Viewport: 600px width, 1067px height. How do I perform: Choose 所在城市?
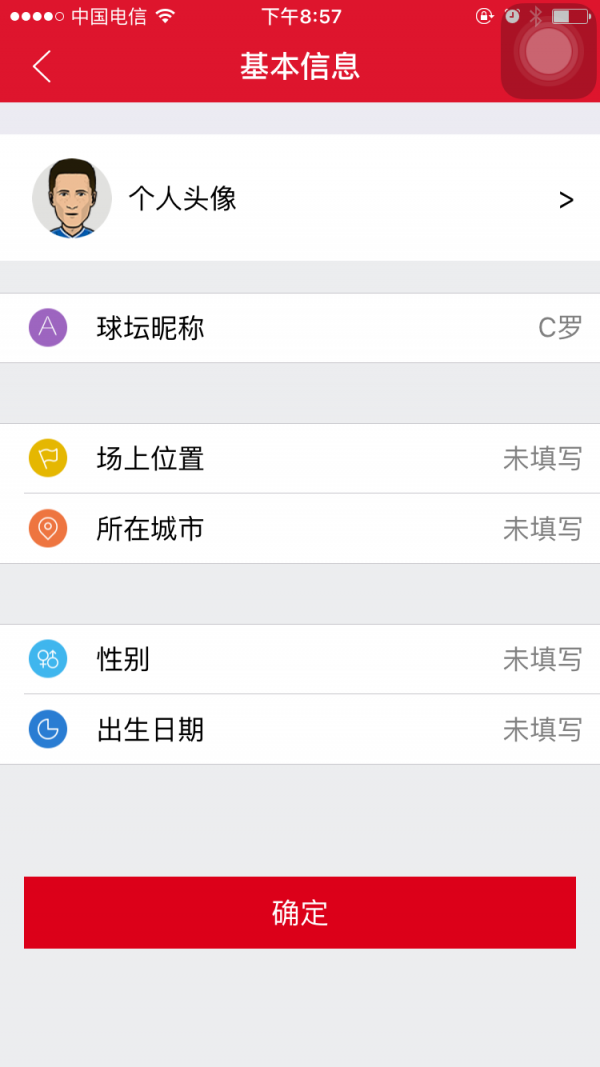(300, 529)
